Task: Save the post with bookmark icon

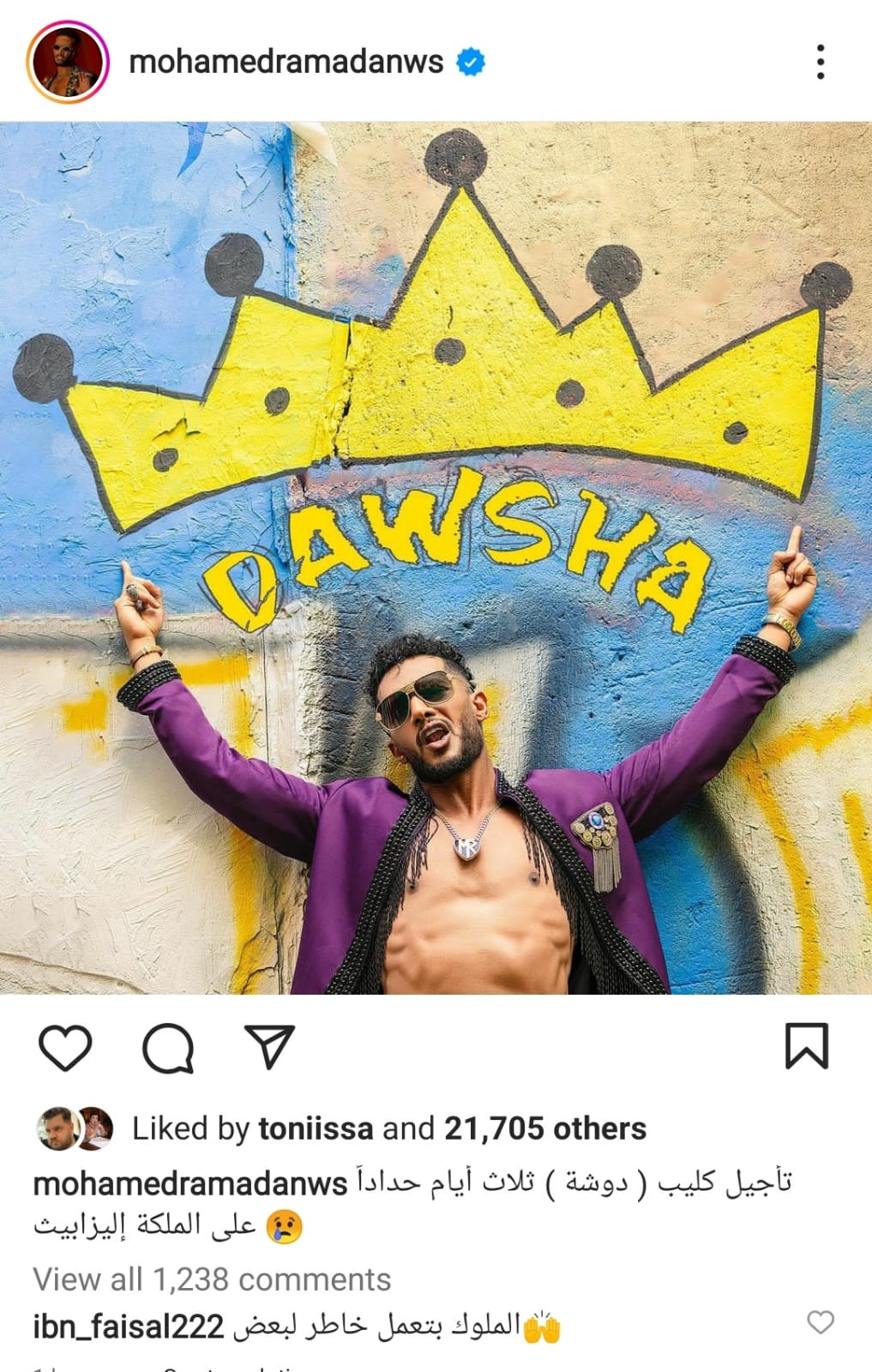Action: tap(806, 1046)
